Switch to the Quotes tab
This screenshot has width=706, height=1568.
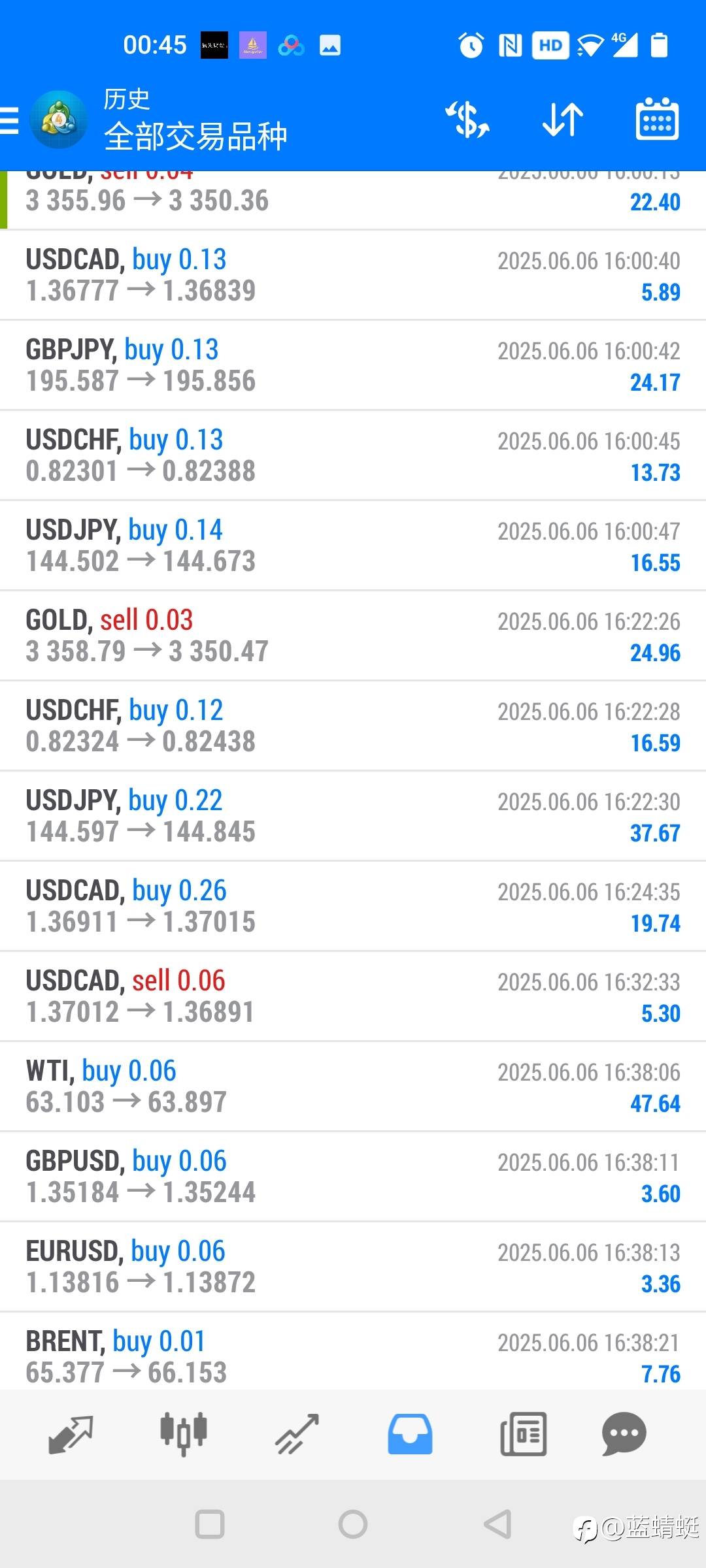coord(71,1434)
